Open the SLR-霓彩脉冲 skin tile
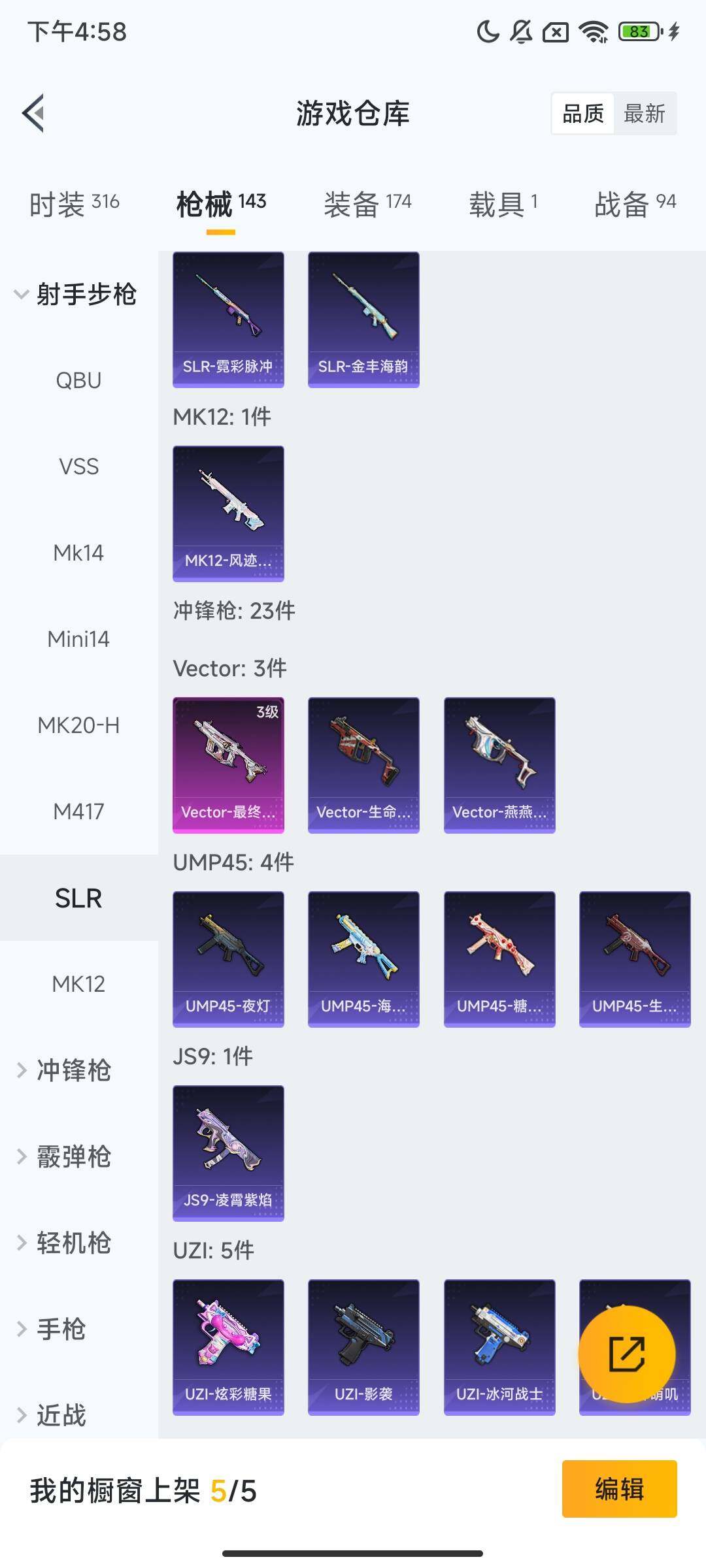This screenshot has height=1568, width=706. coord(228,319)
